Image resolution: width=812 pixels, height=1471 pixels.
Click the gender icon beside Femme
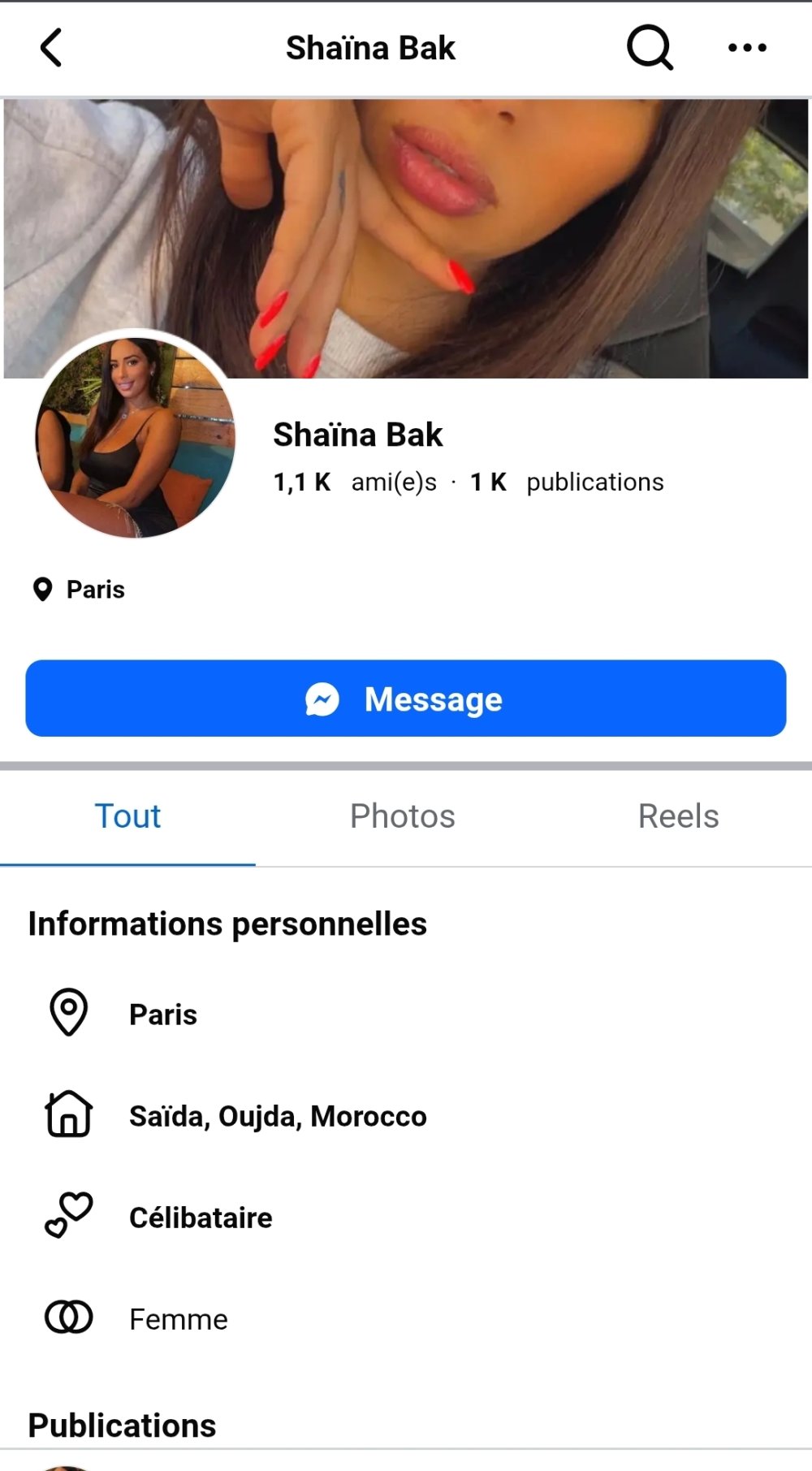68,1318
